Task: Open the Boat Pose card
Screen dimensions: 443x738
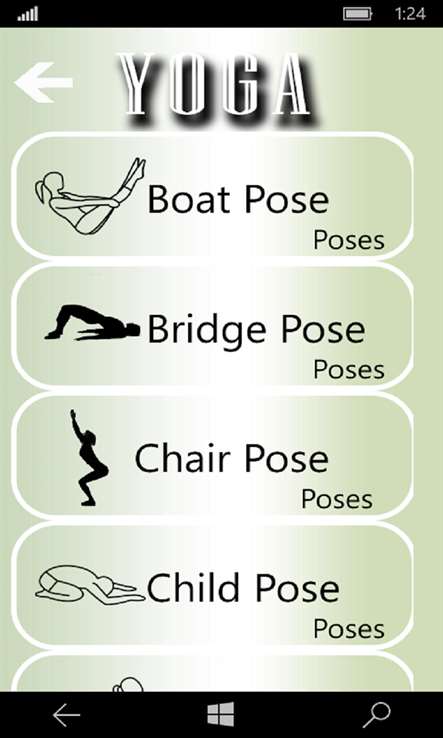Action: [212, 196]
